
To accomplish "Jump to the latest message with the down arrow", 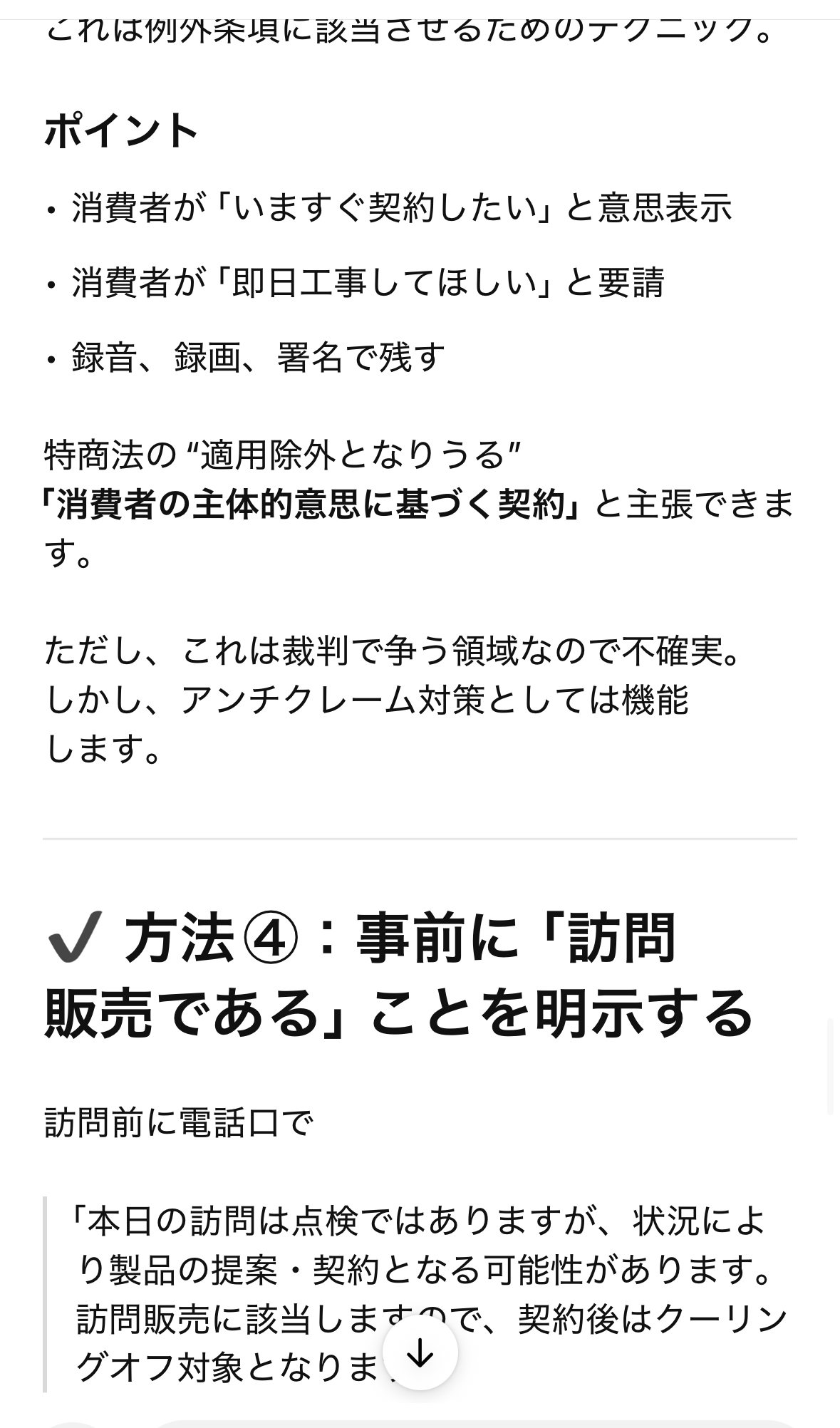I will tap(420, 1352).
